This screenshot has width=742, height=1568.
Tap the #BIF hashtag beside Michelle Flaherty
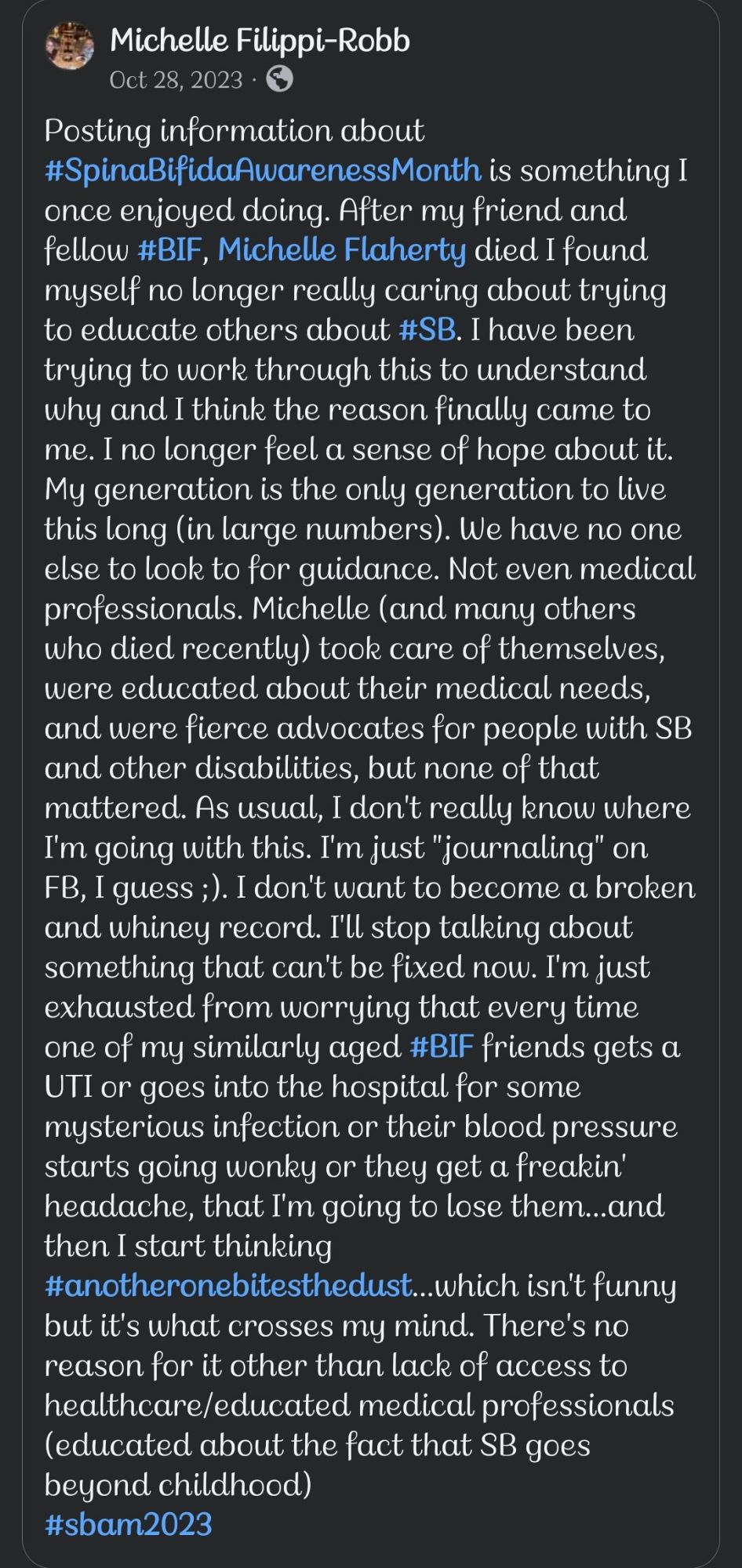coord(170,250)
